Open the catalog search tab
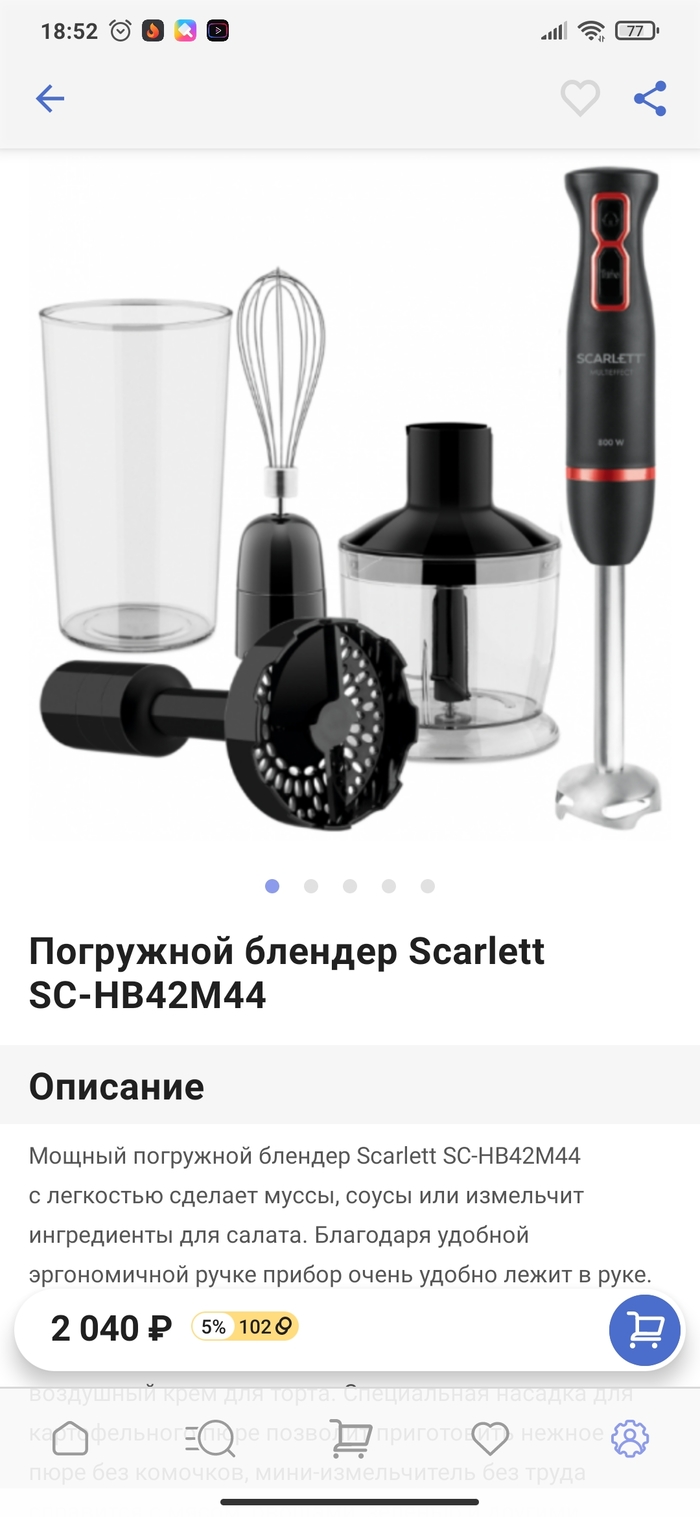Viewport: 700px width, 1517px height. click(210, 1438)
